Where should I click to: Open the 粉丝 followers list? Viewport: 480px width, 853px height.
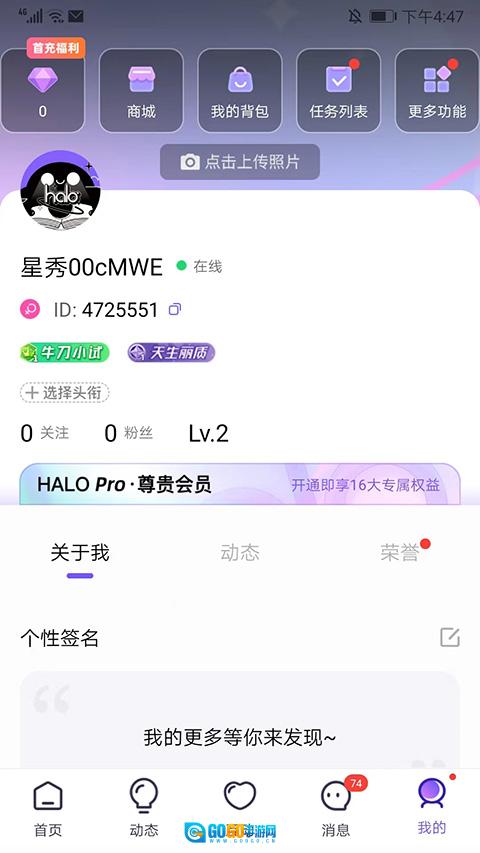click(x=128, y=434)
